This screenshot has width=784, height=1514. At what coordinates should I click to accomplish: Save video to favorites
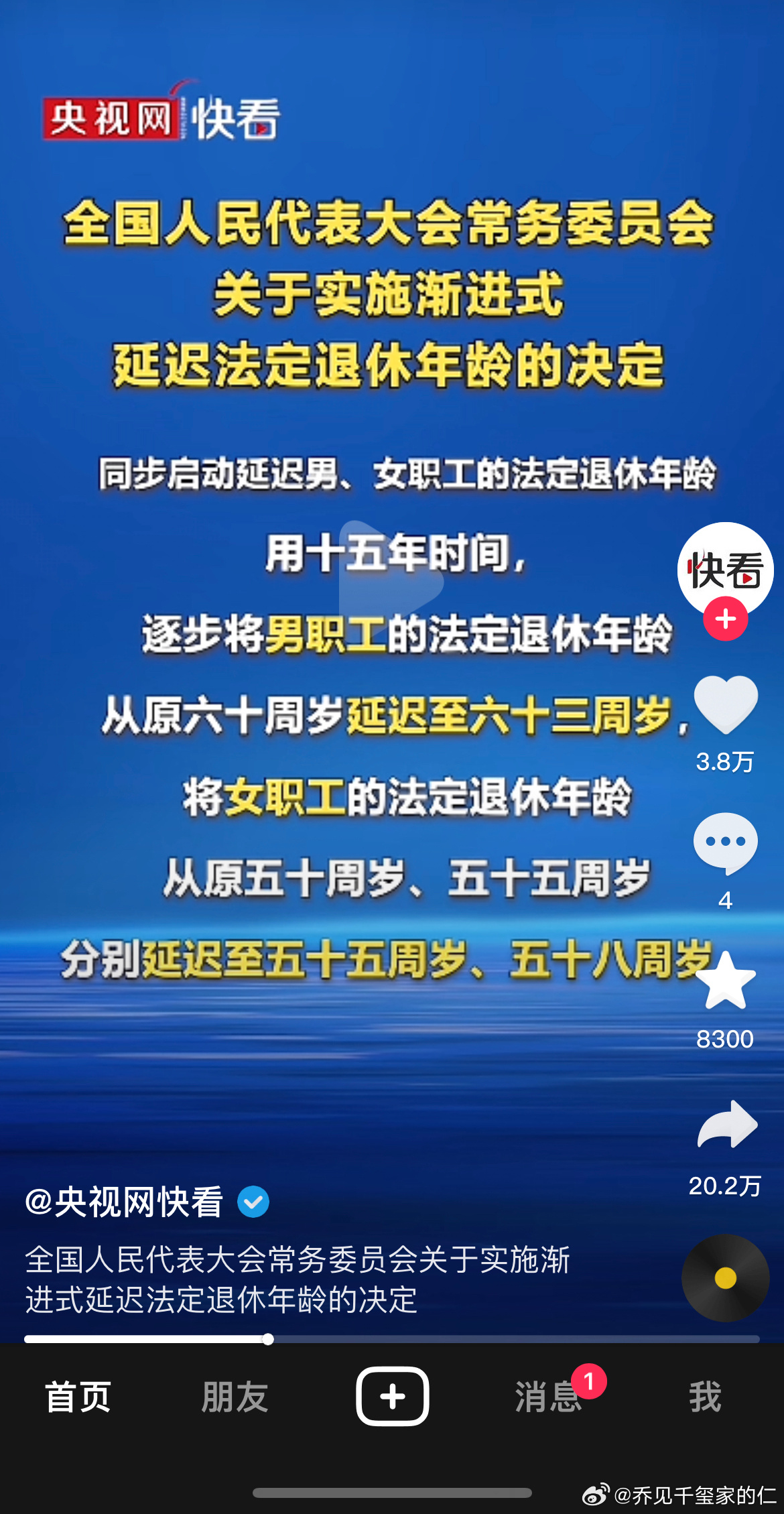(x=726, y=981)
